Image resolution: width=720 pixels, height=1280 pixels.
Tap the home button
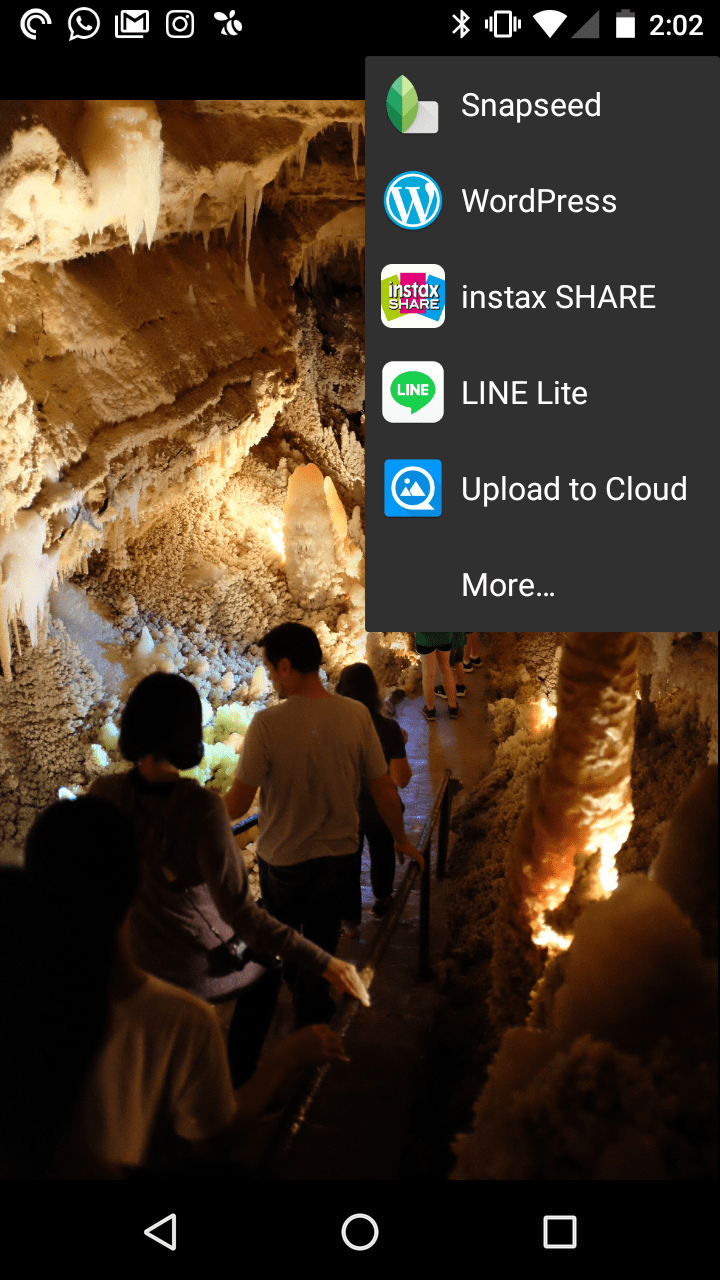(x=360, y=1232)
